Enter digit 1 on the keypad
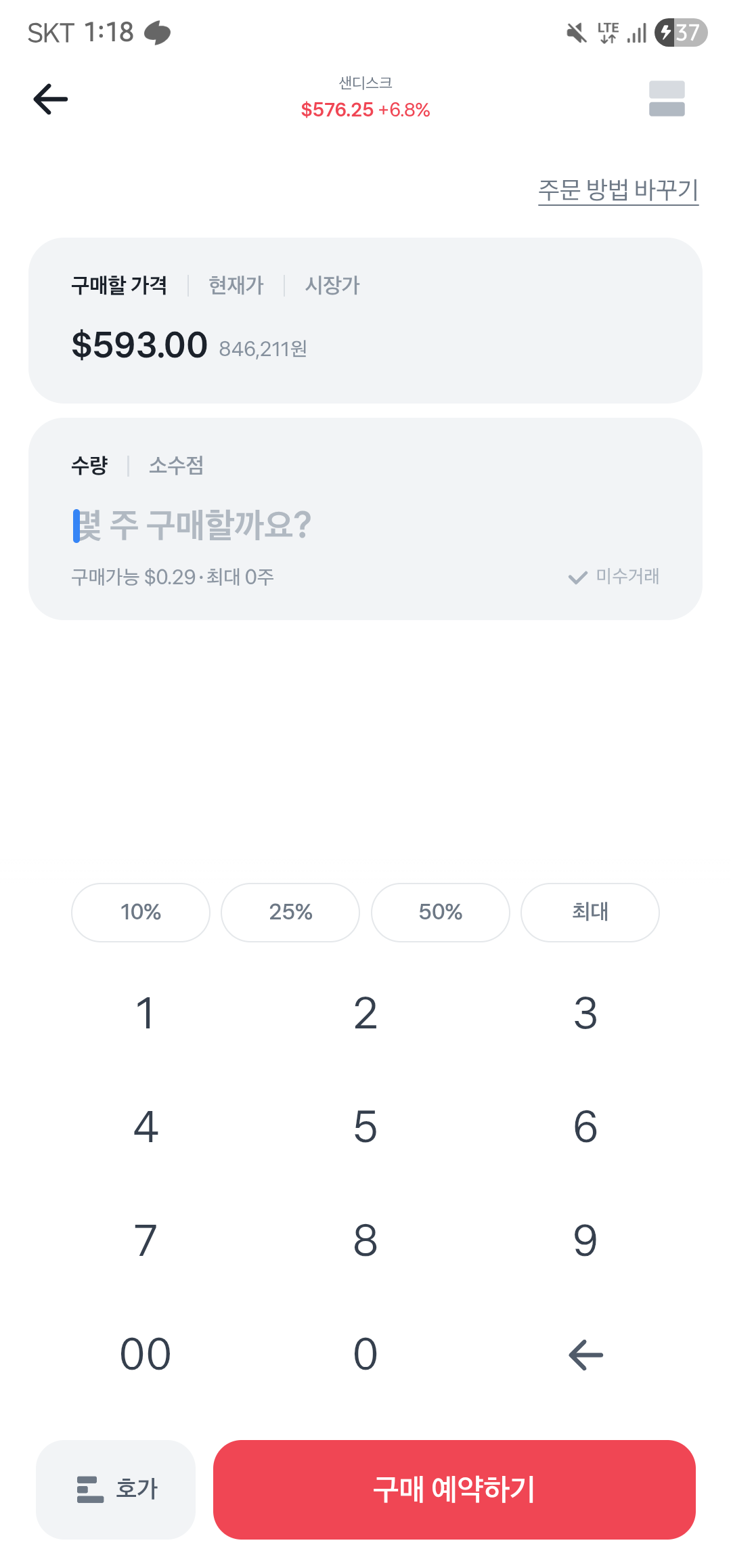Image resolution: width=731 pixels, height=1568 pixels. pyautogui.click(x=146, y=1013)
